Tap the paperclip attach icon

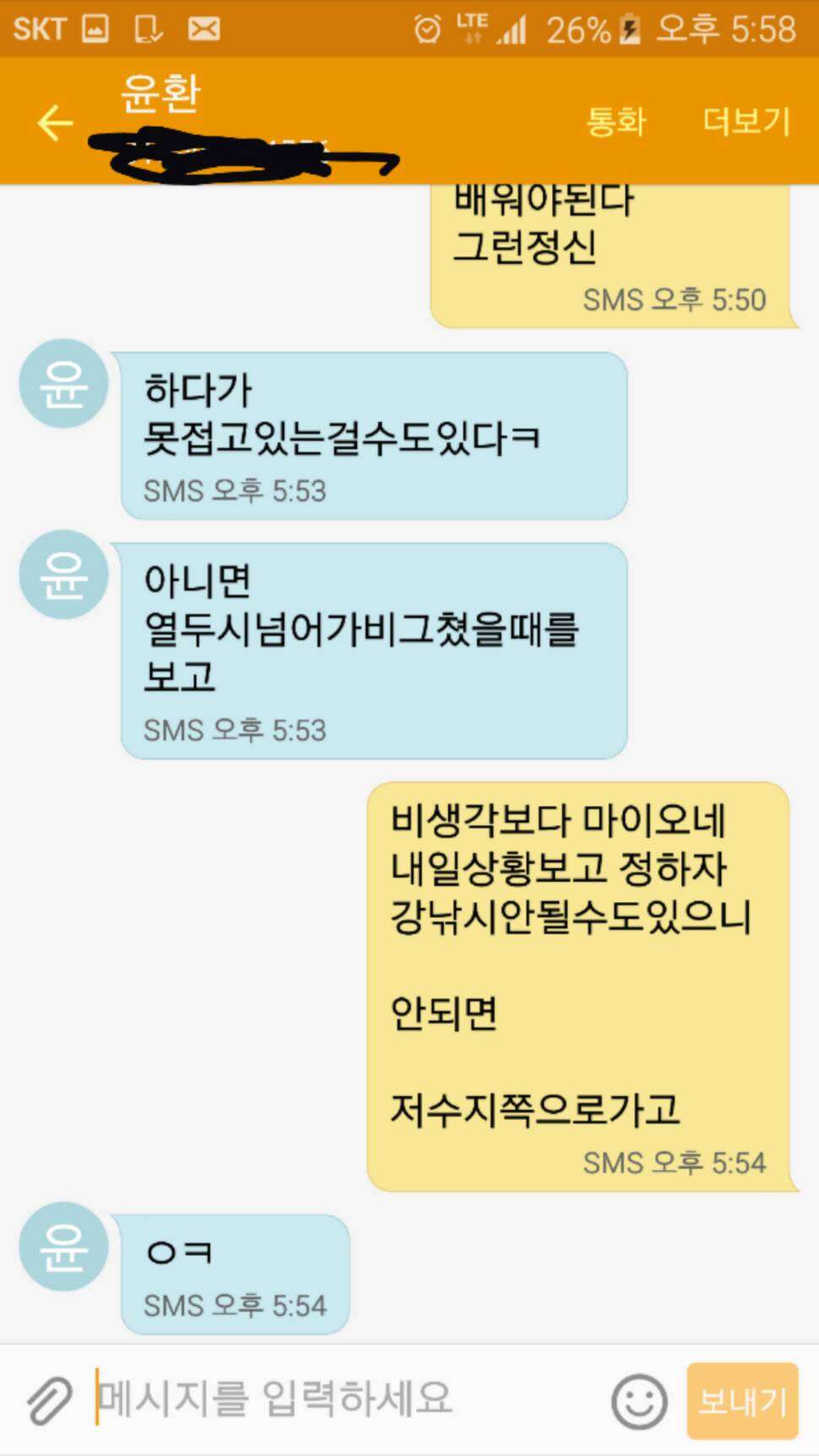pyautogui.click(x=50, y=1400)
